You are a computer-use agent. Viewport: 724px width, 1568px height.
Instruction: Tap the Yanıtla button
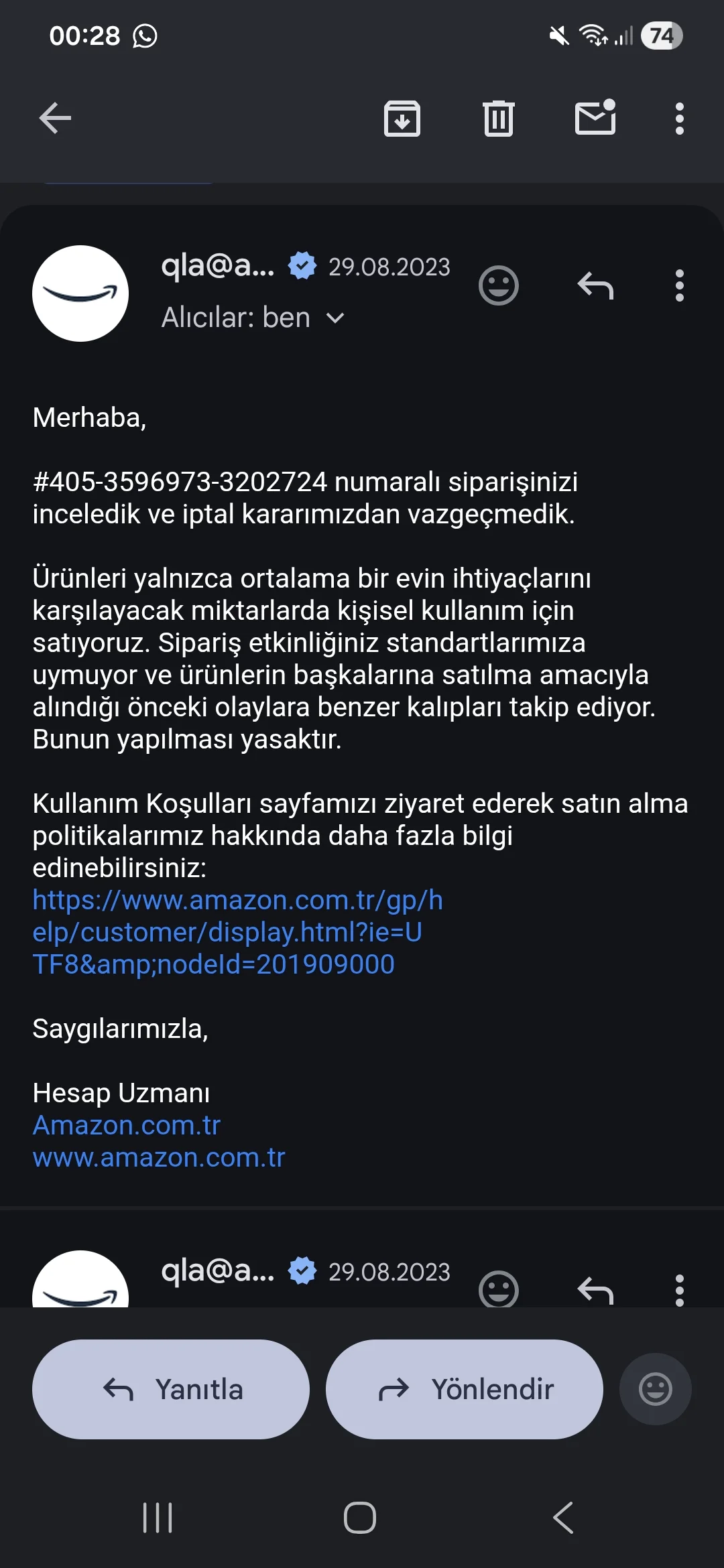click(171, 1389)
